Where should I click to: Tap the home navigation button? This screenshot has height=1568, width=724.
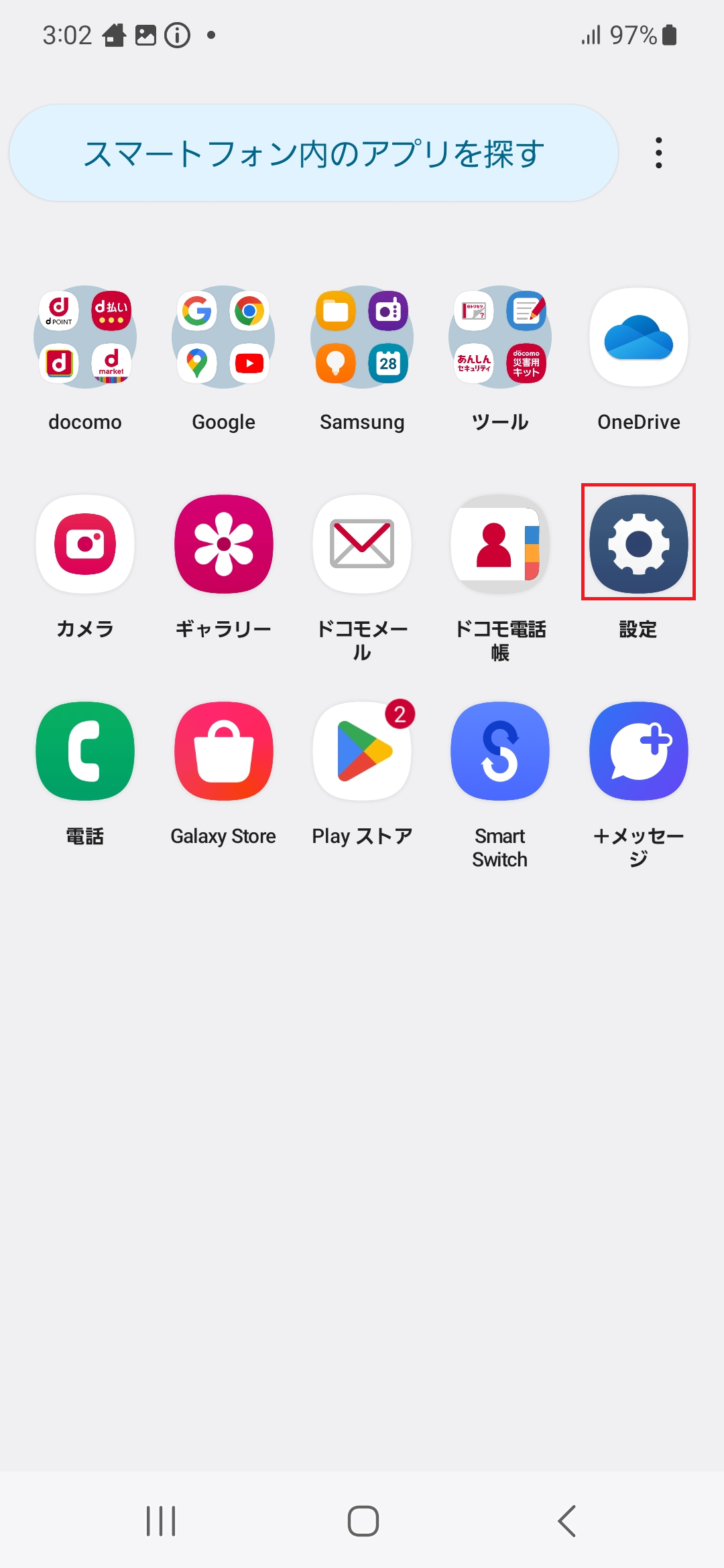tap(363, 1520)
